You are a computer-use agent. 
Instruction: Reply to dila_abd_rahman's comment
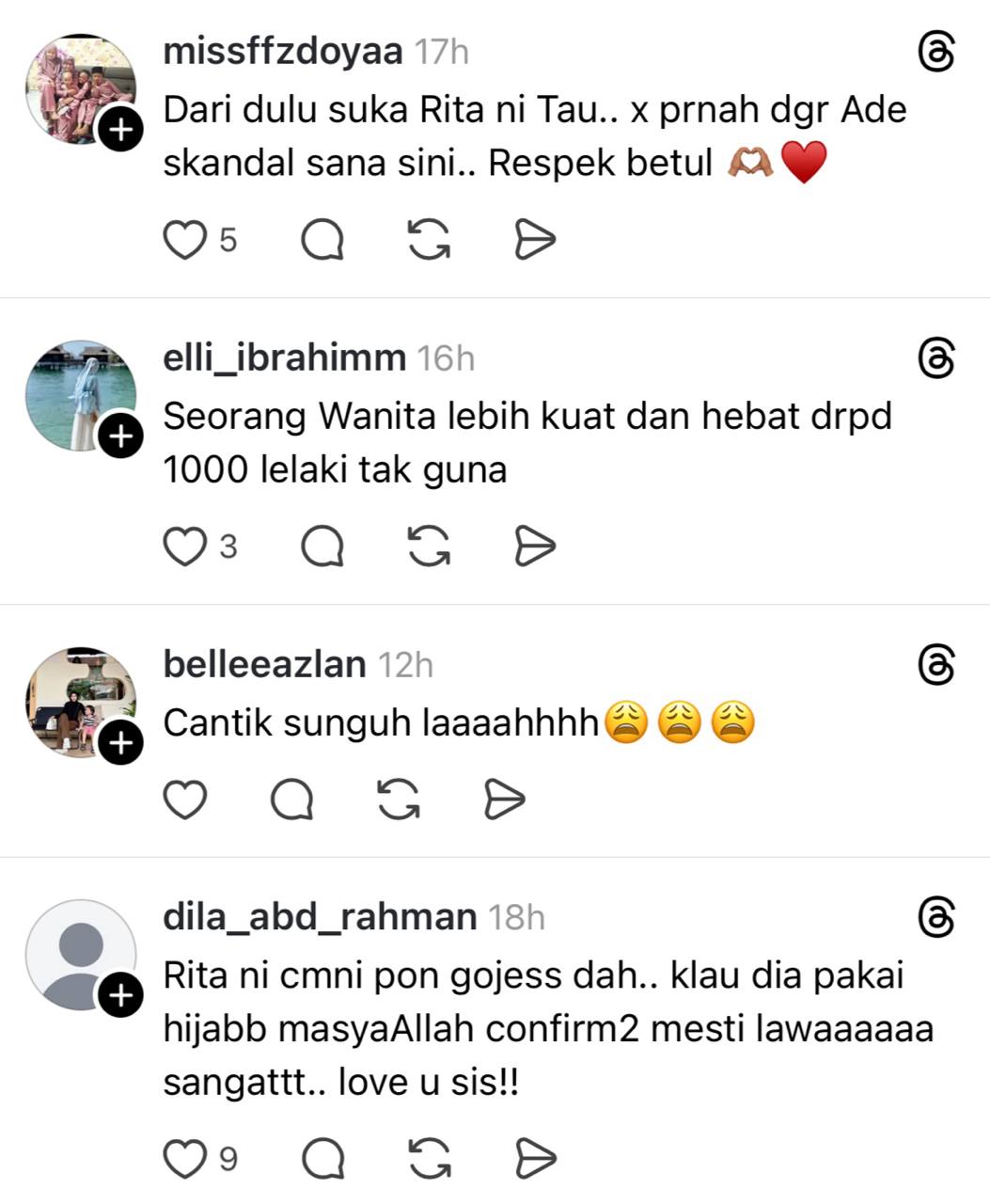point(322,1158)
